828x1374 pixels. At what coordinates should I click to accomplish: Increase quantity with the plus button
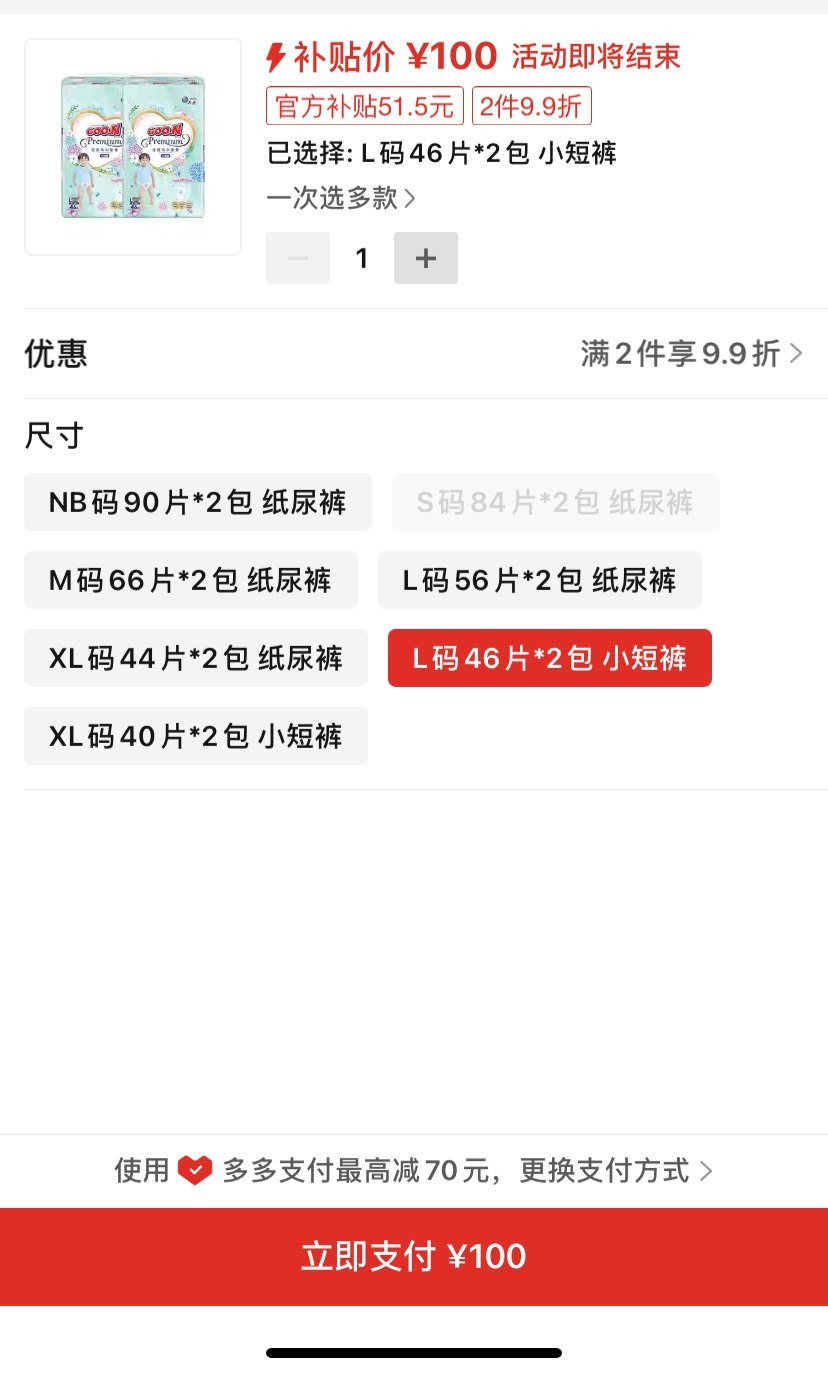tap(426, 258)
